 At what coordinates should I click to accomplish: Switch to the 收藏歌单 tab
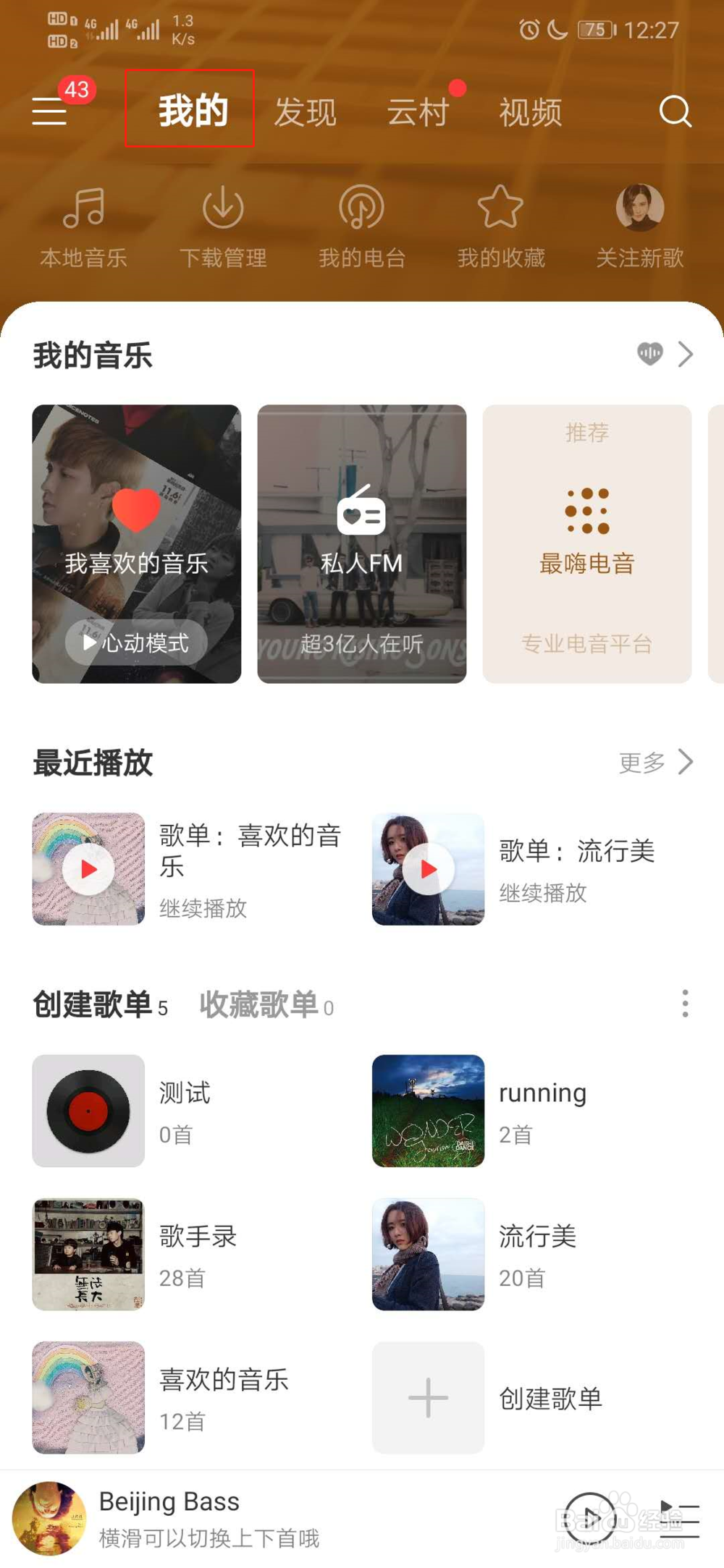tap(266, 1004)
